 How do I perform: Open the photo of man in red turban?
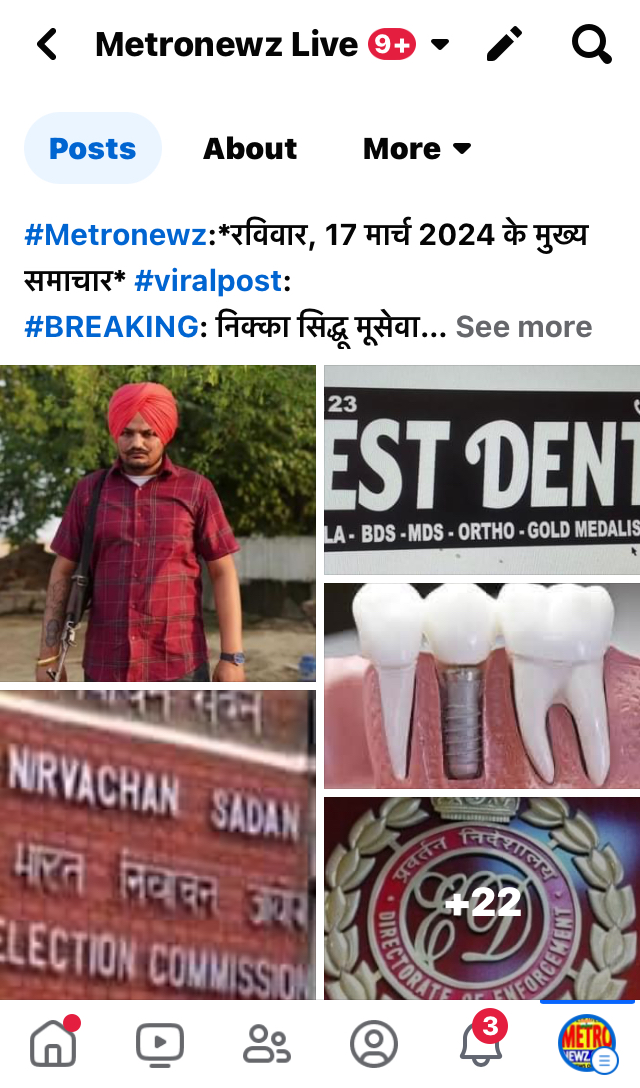pos(158,524)
